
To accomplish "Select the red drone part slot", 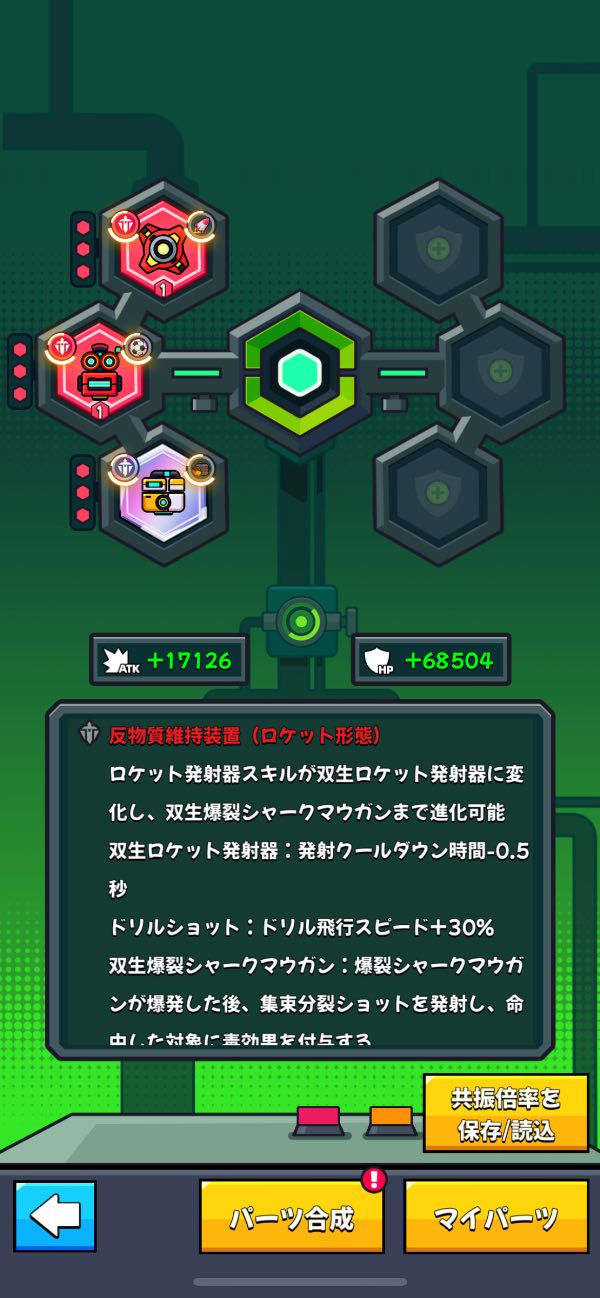I will click(163, 247).
